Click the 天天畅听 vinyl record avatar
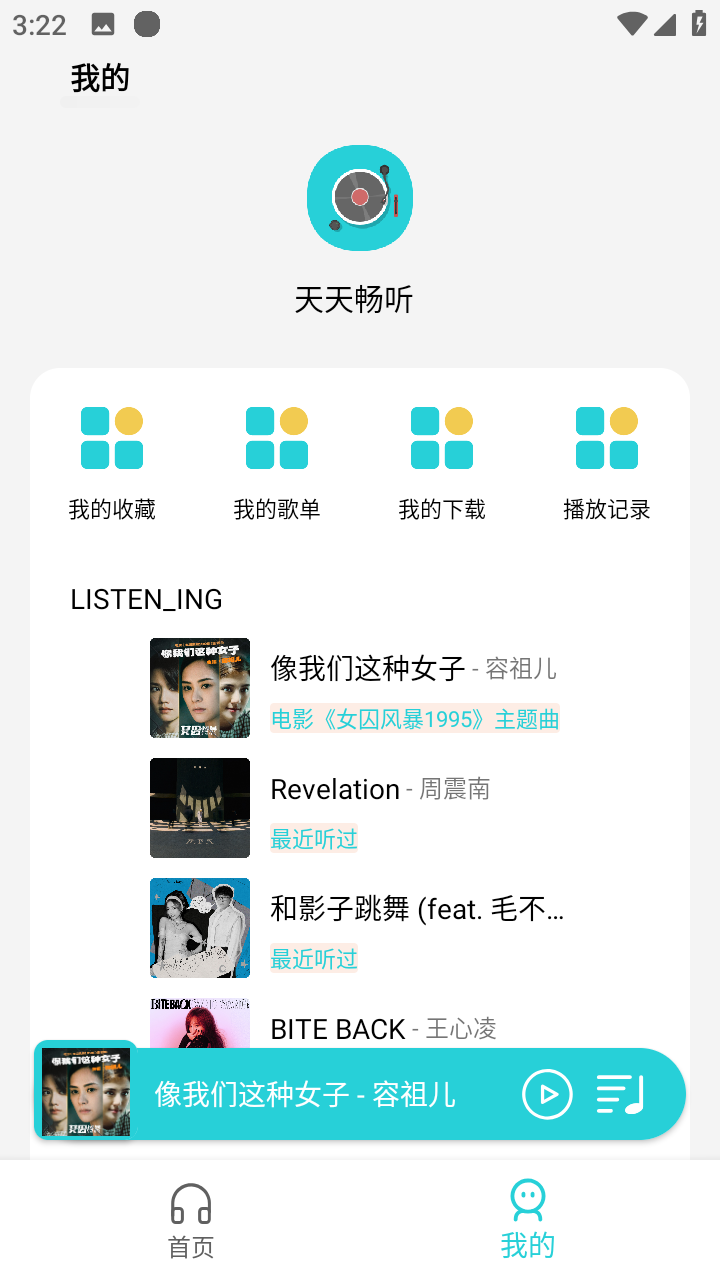Screen dimensions: 720x1280 pyautogui.click(x=359, y=197)
